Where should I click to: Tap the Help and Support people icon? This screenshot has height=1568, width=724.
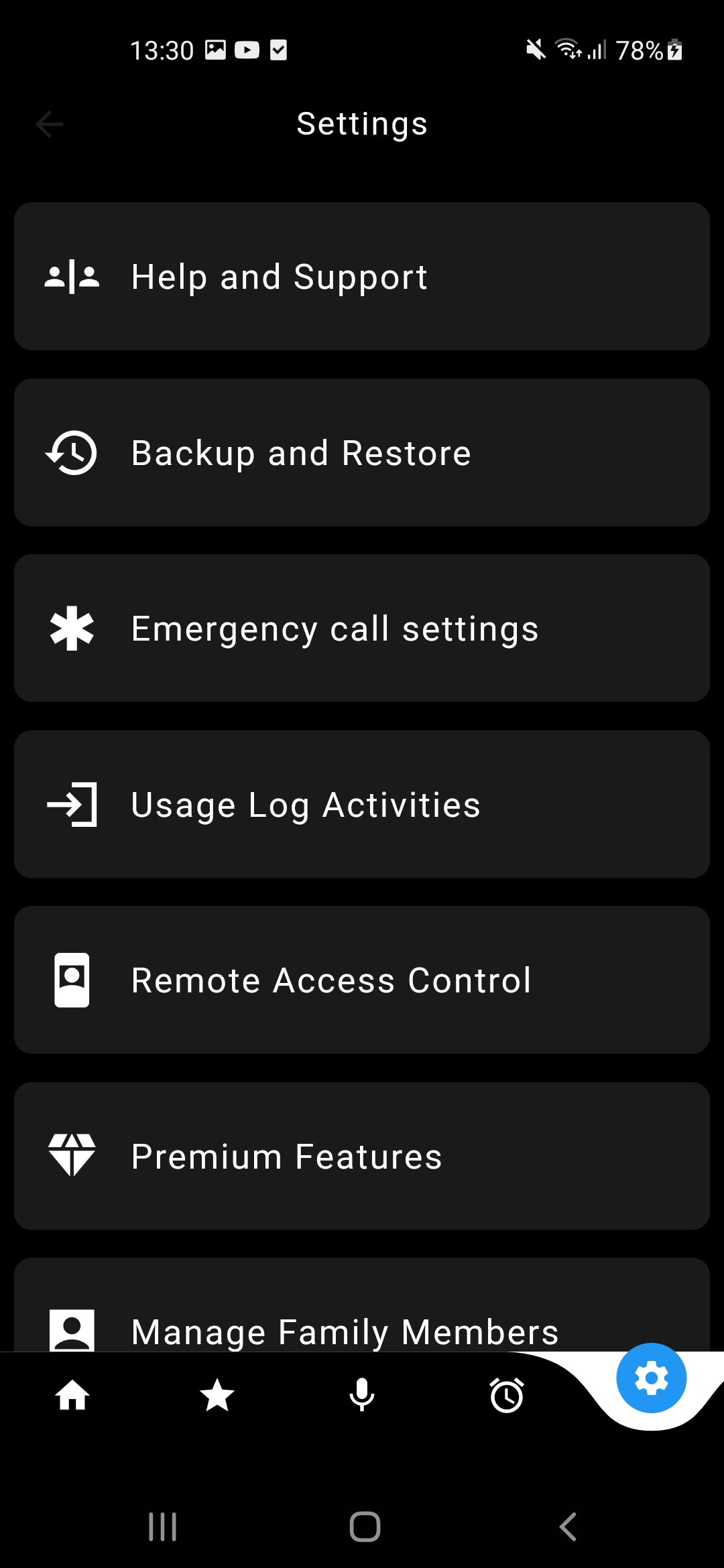point(70,276)
